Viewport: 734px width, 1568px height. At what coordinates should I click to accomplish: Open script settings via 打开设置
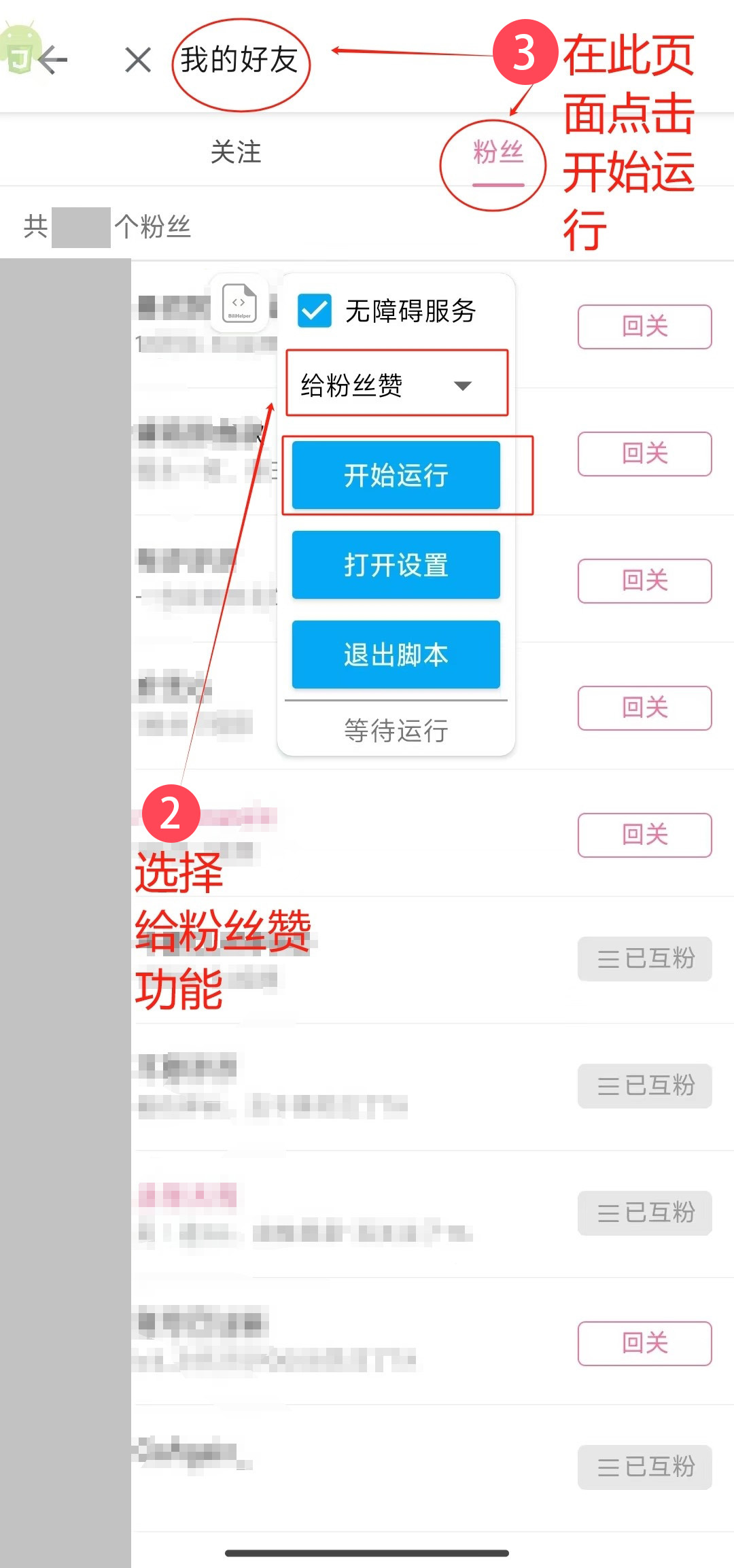396,565
